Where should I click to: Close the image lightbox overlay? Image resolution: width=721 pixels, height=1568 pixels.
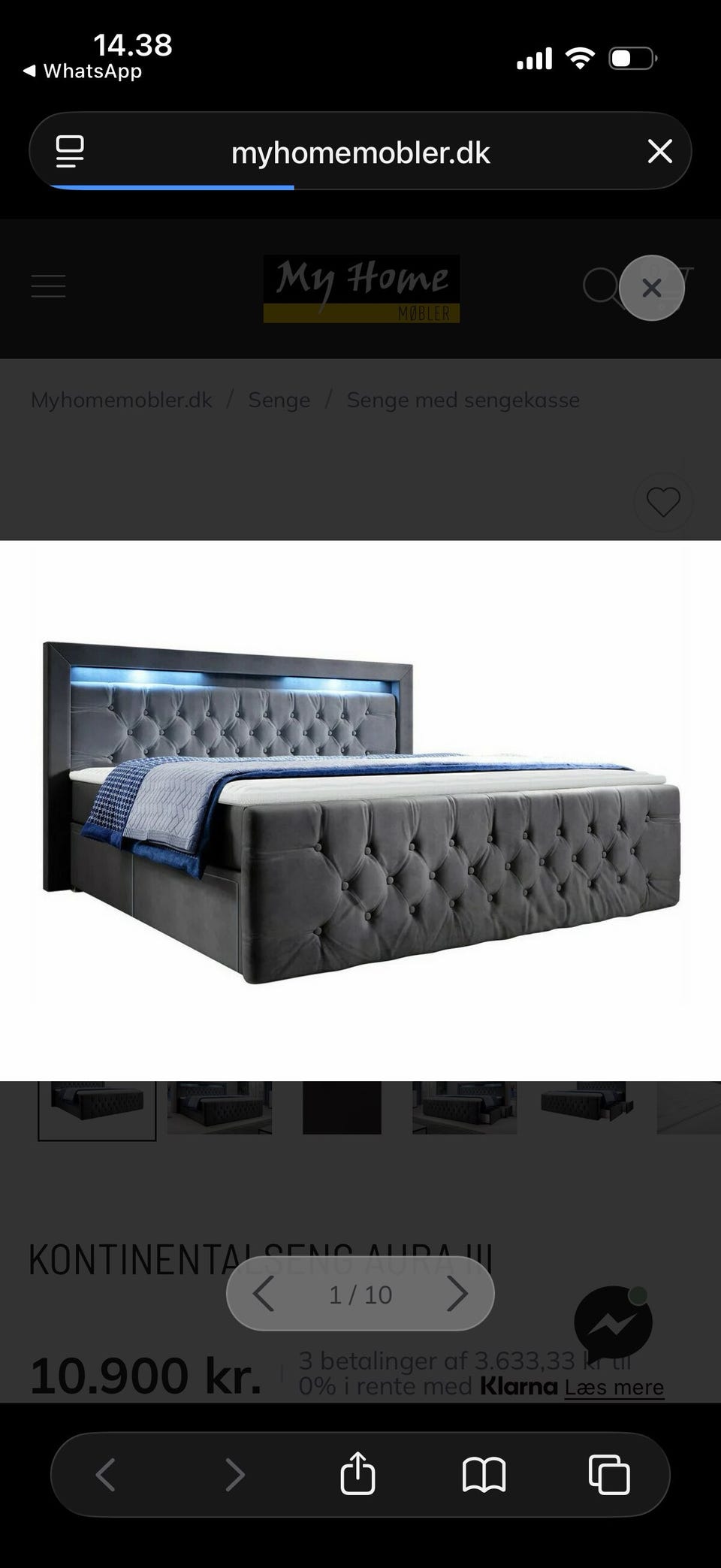[x=651, y=288]
